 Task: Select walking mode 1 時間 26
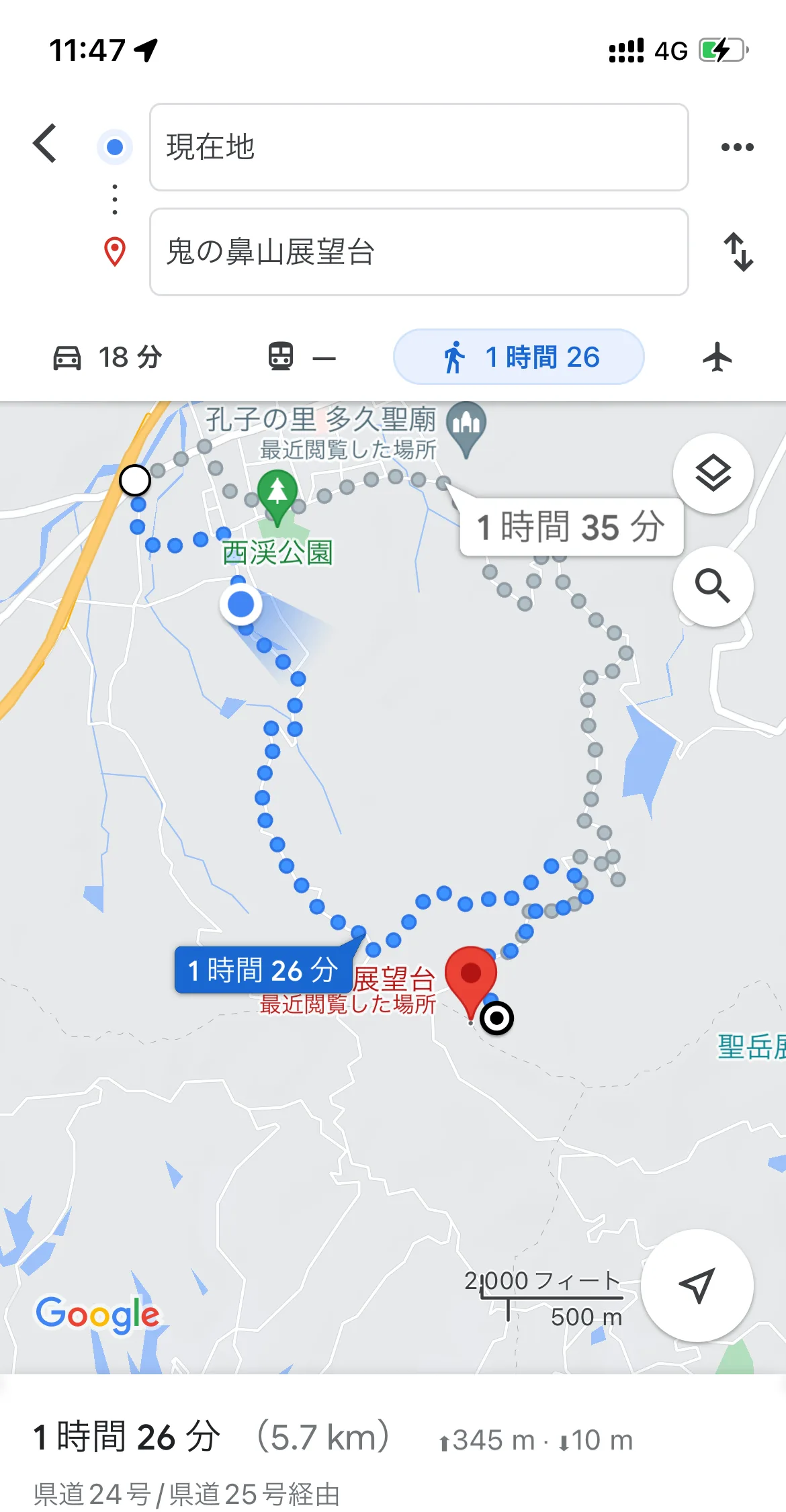(x=519, y=357)
